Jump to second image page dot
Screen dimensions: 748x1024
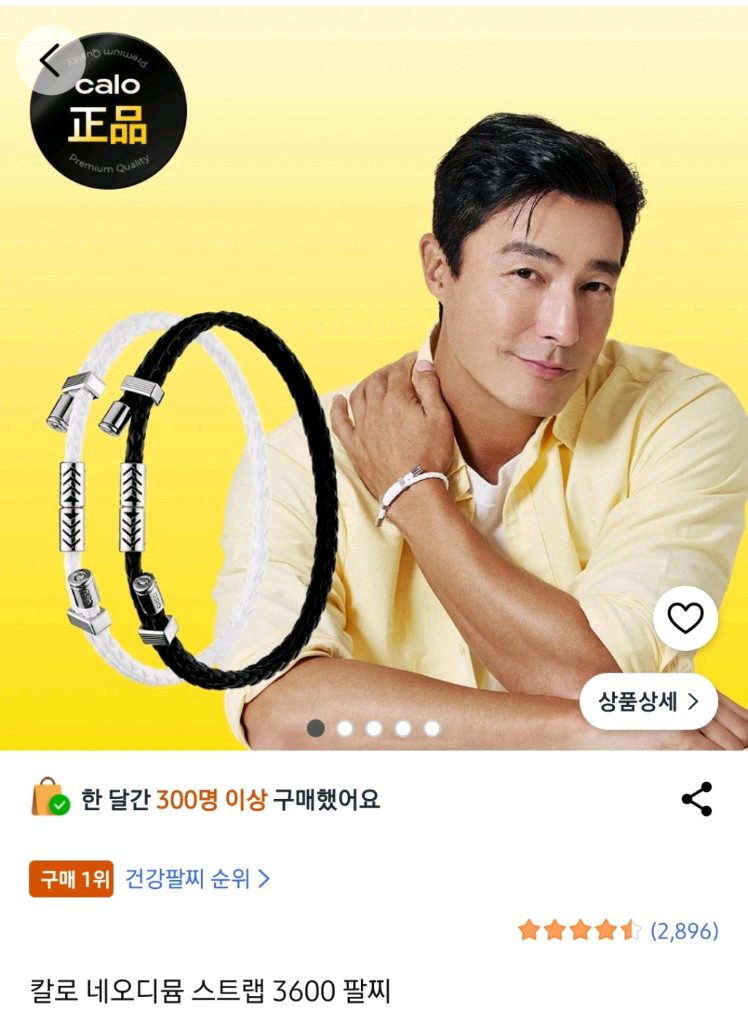point(345,728)
